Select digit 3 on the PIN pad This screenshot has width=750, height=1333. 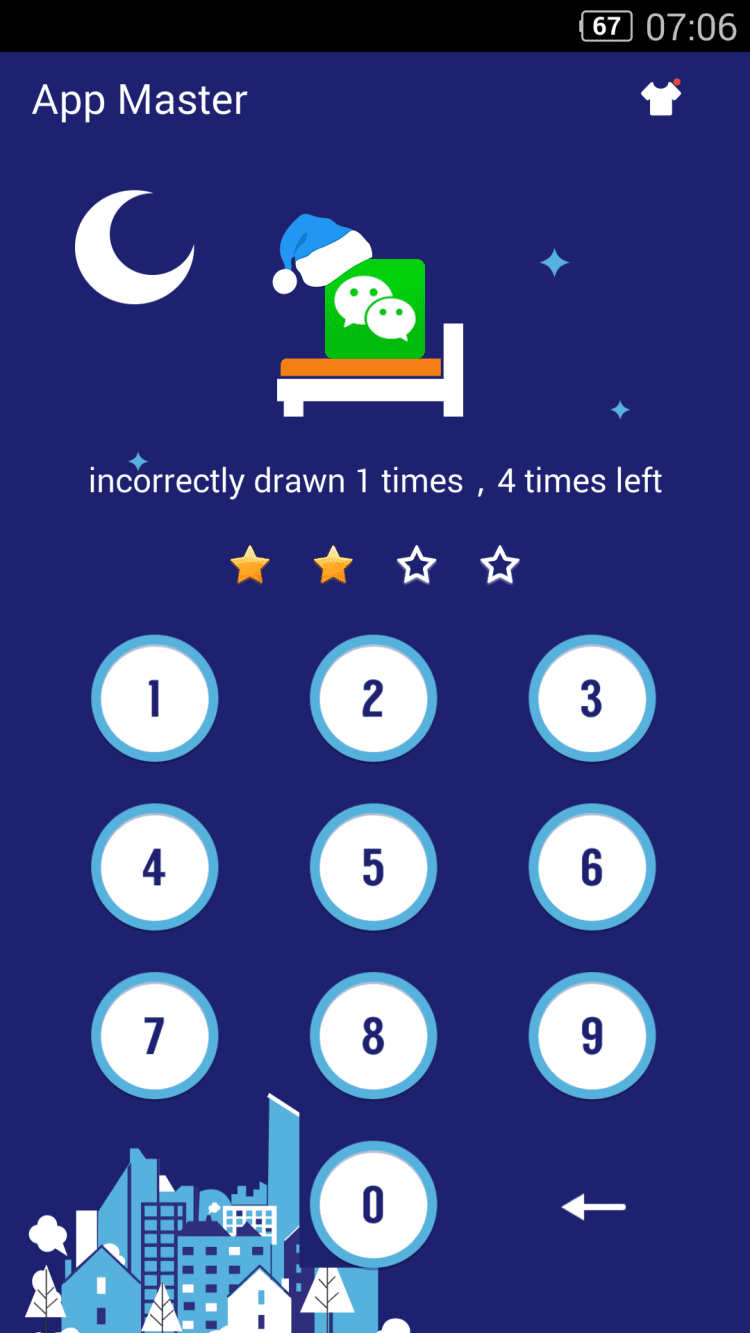pyautogui.click(x=592, y=698)
